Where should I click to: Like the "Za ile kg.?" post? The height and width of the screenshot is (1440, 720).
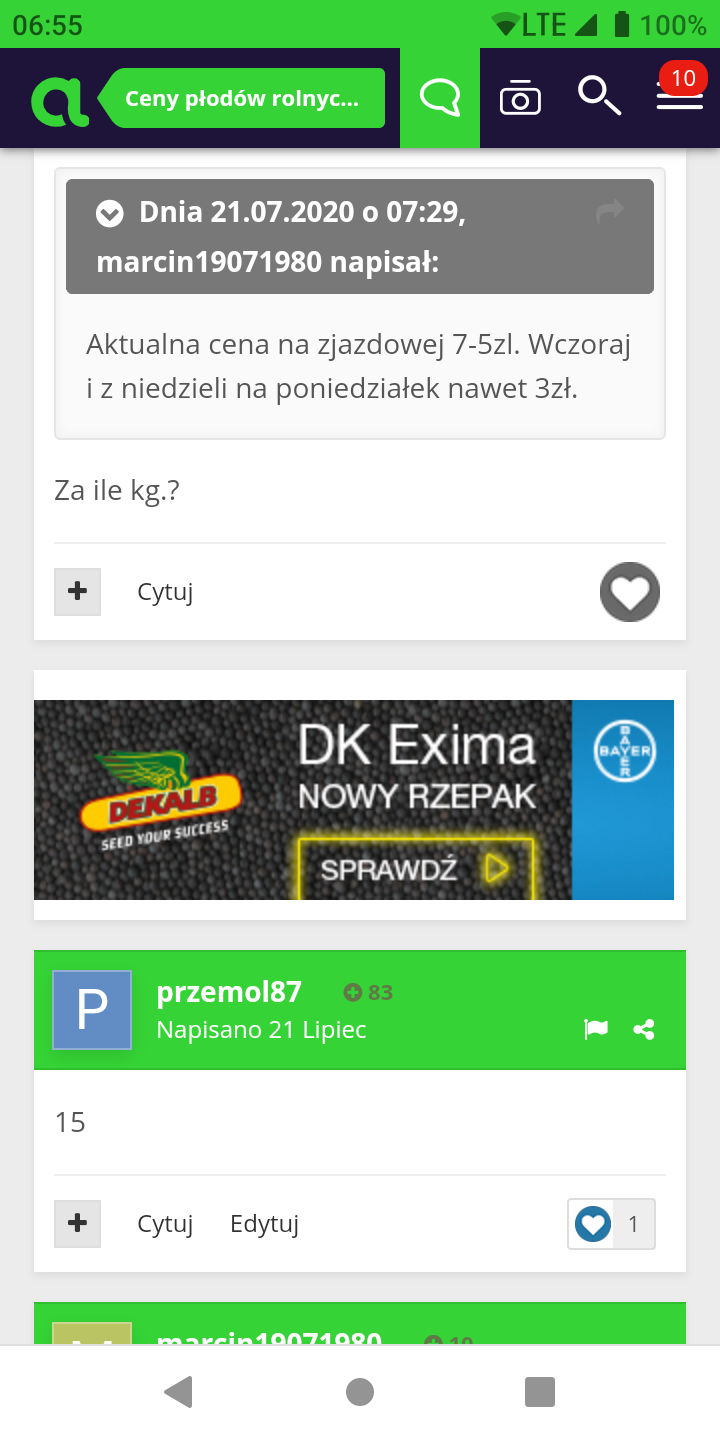[x=629, y=592]
